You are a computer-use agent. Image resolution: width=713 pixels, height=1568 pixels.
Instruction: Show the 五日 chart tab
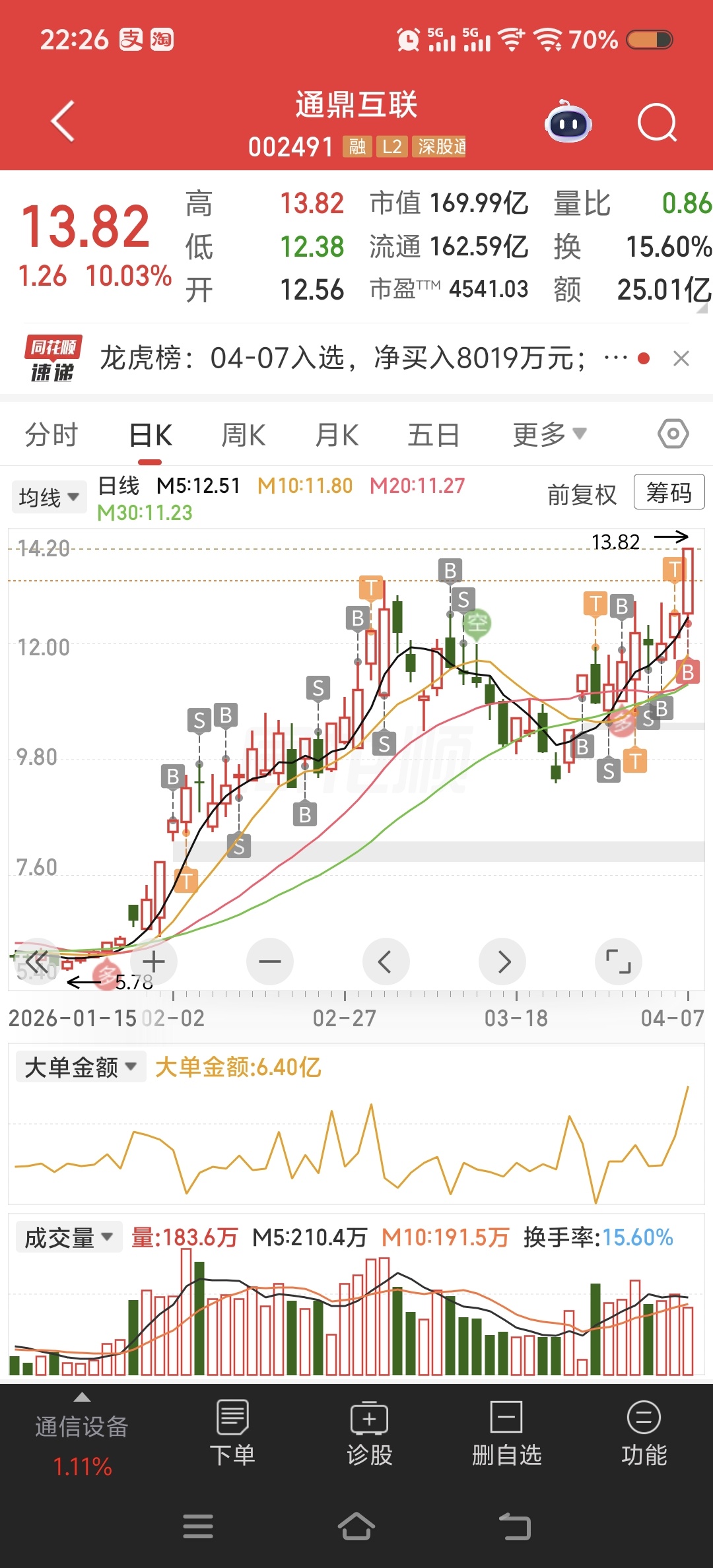(x=433, y=436)
